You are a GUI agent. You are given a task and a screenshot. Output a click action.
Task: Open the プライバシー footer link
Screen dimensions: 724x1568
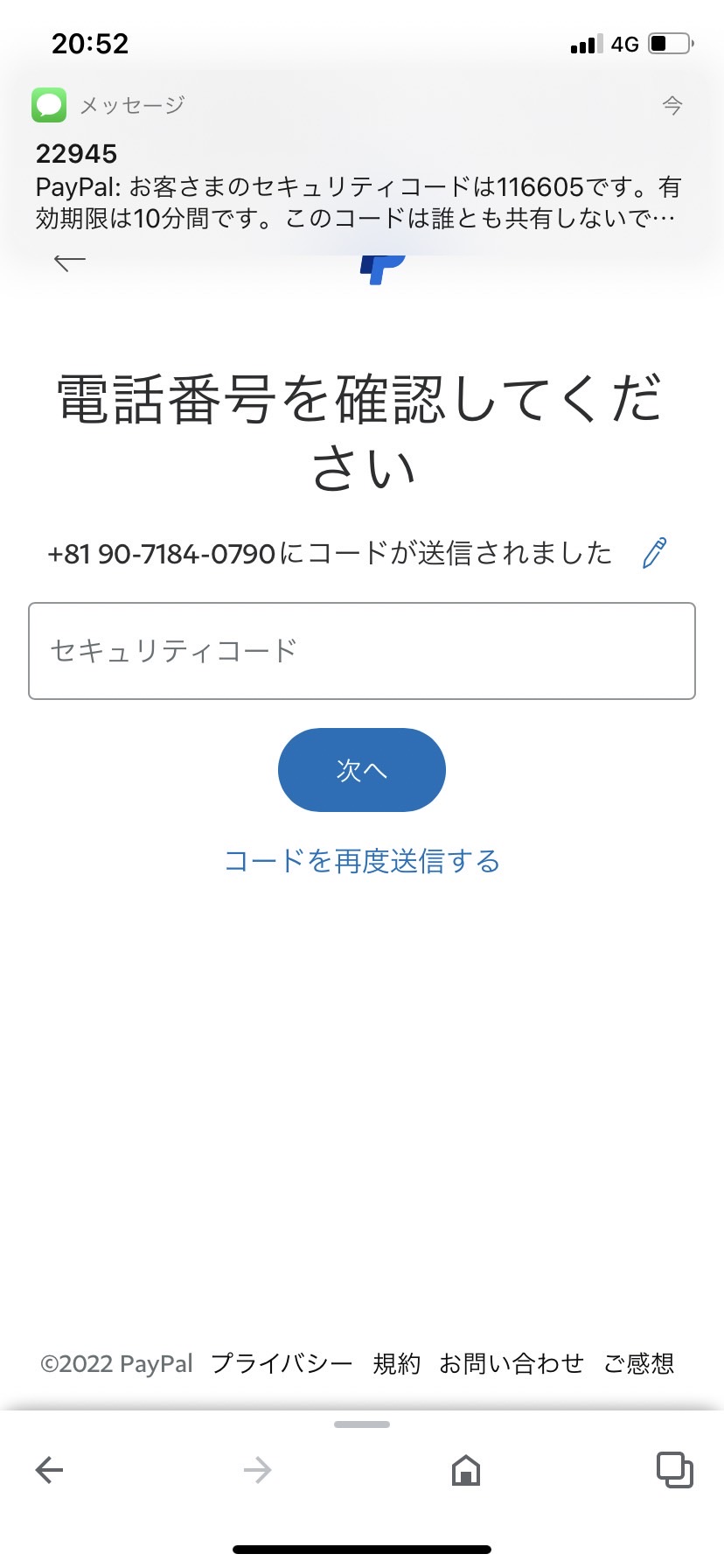[282, 1363]
